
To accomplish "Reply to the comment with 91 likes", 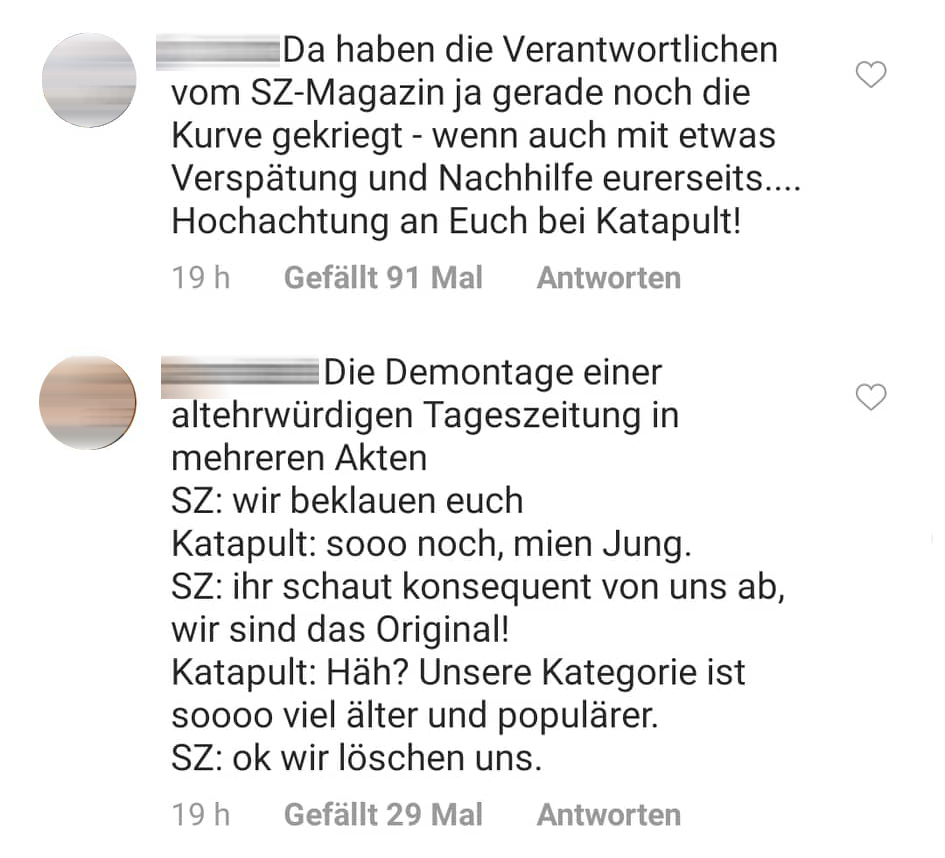I will 608,277.
